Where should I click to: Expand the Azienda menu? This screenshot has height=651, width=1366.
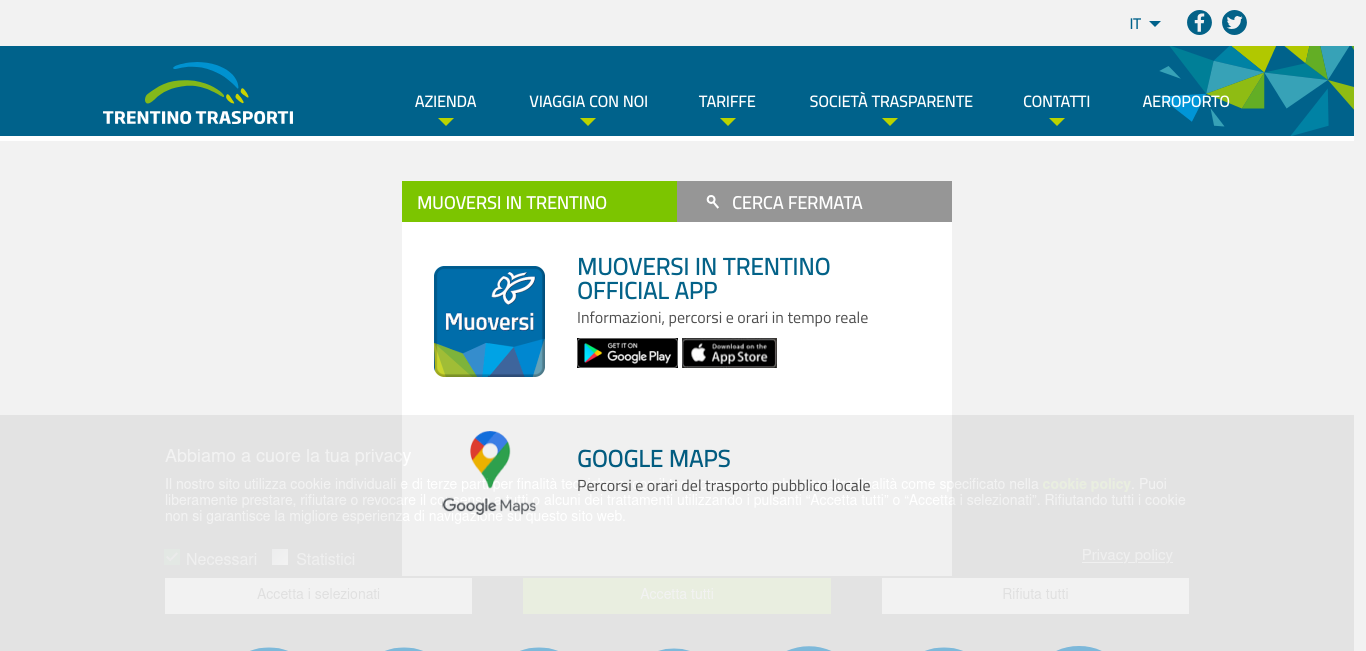445,102
